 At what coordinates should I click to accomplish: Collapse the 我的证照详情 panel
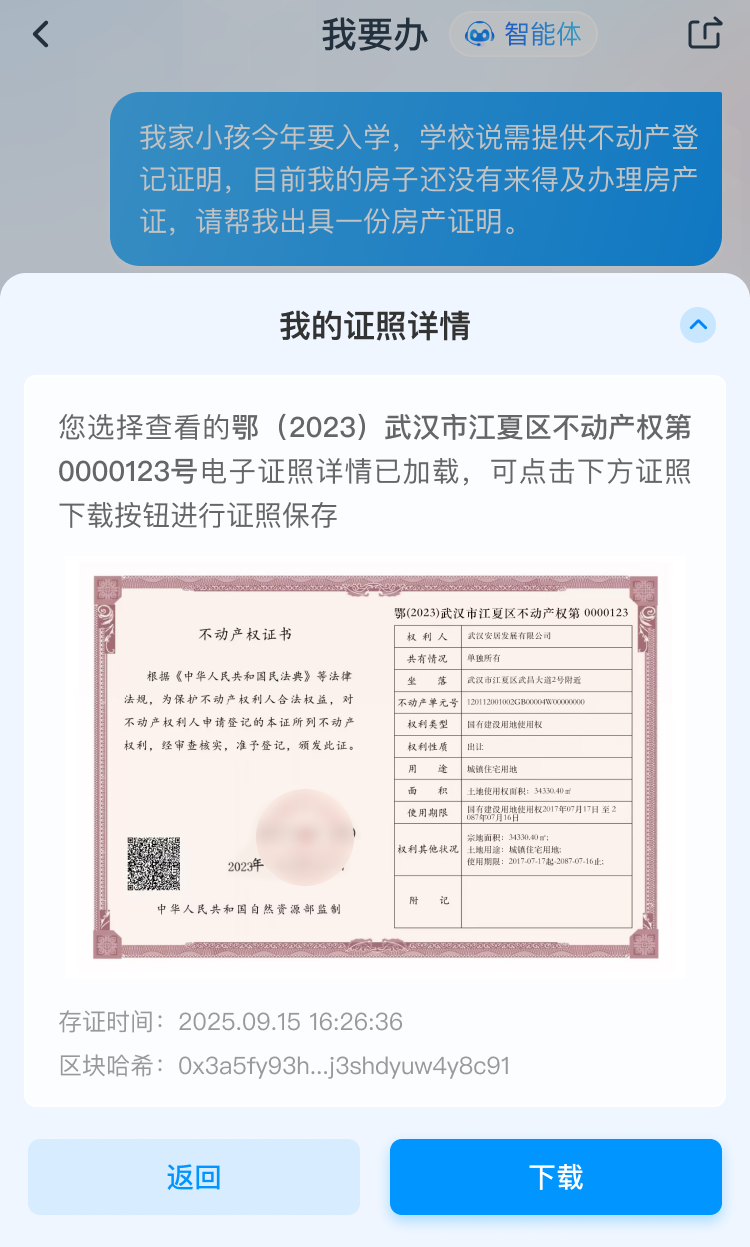point(698,325)
